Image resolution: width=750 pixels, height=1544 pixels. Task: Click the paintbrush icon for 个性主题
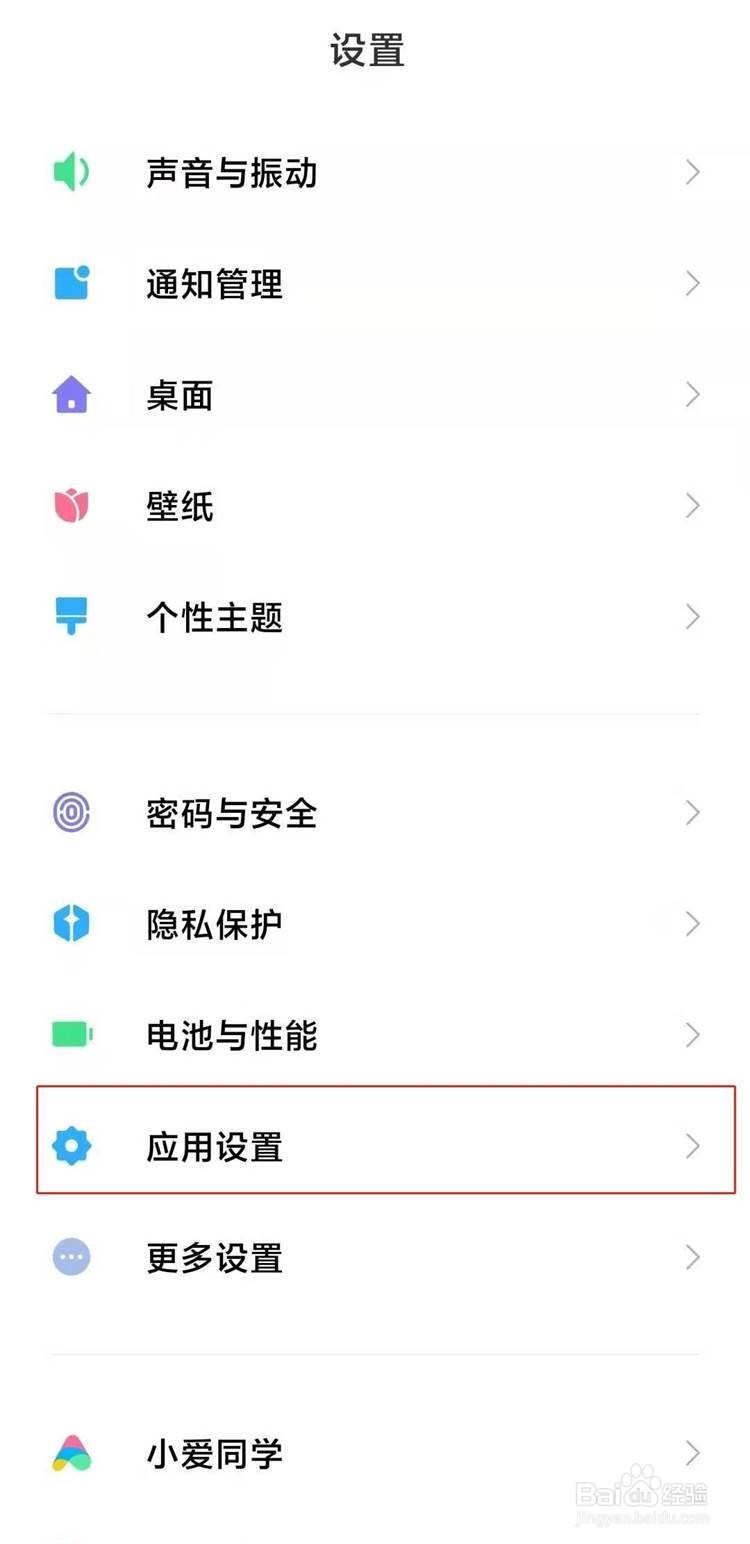[70, 617]
